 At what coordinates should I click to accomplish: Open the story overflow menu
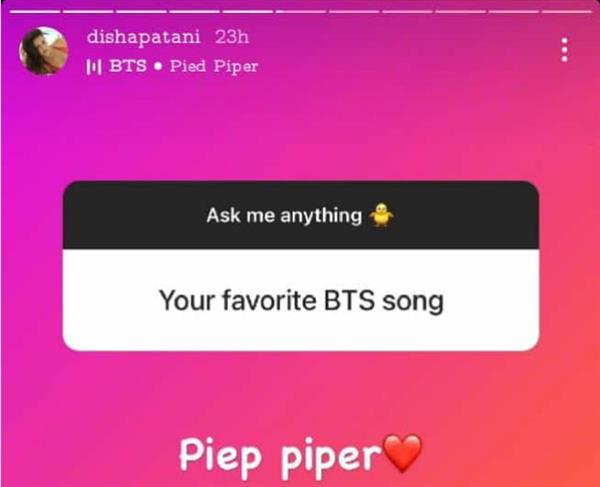565,49
